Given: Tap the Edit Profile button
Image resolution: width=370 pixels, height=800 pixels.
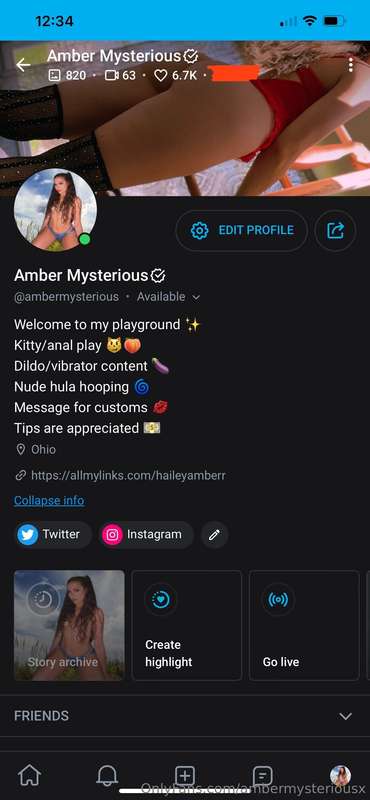Looking at the screenshot, I should pos(242,231).
